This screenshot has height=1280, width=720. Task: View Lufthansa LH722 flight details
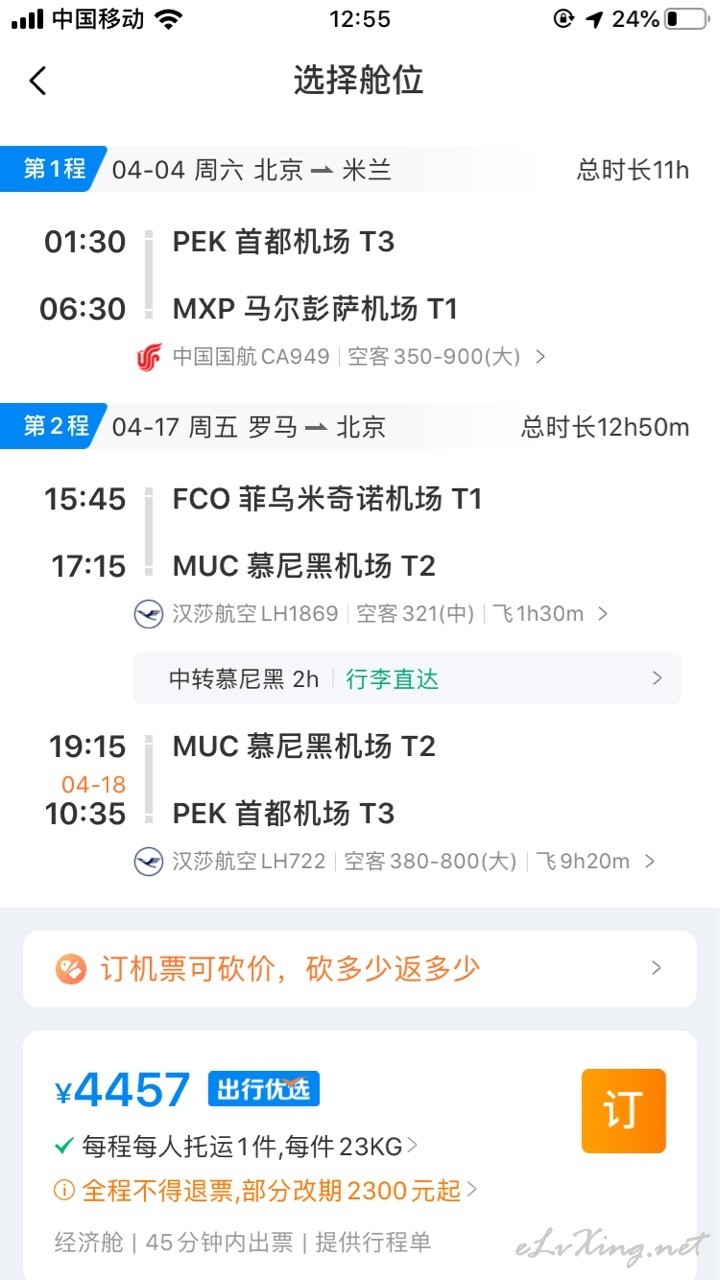coord(395,861)
